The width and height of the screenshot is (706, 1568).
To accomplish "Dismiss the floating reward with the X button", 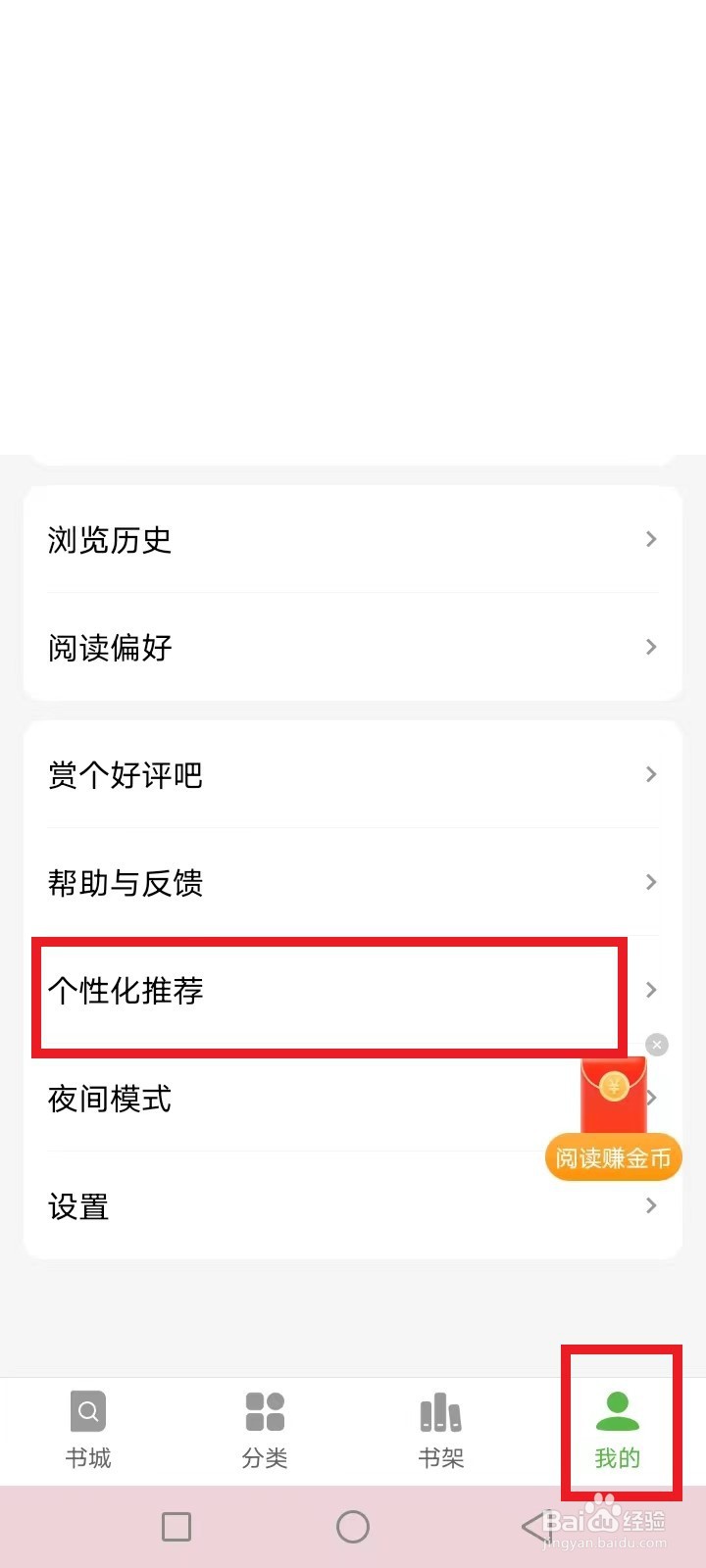I will 656,1045.
